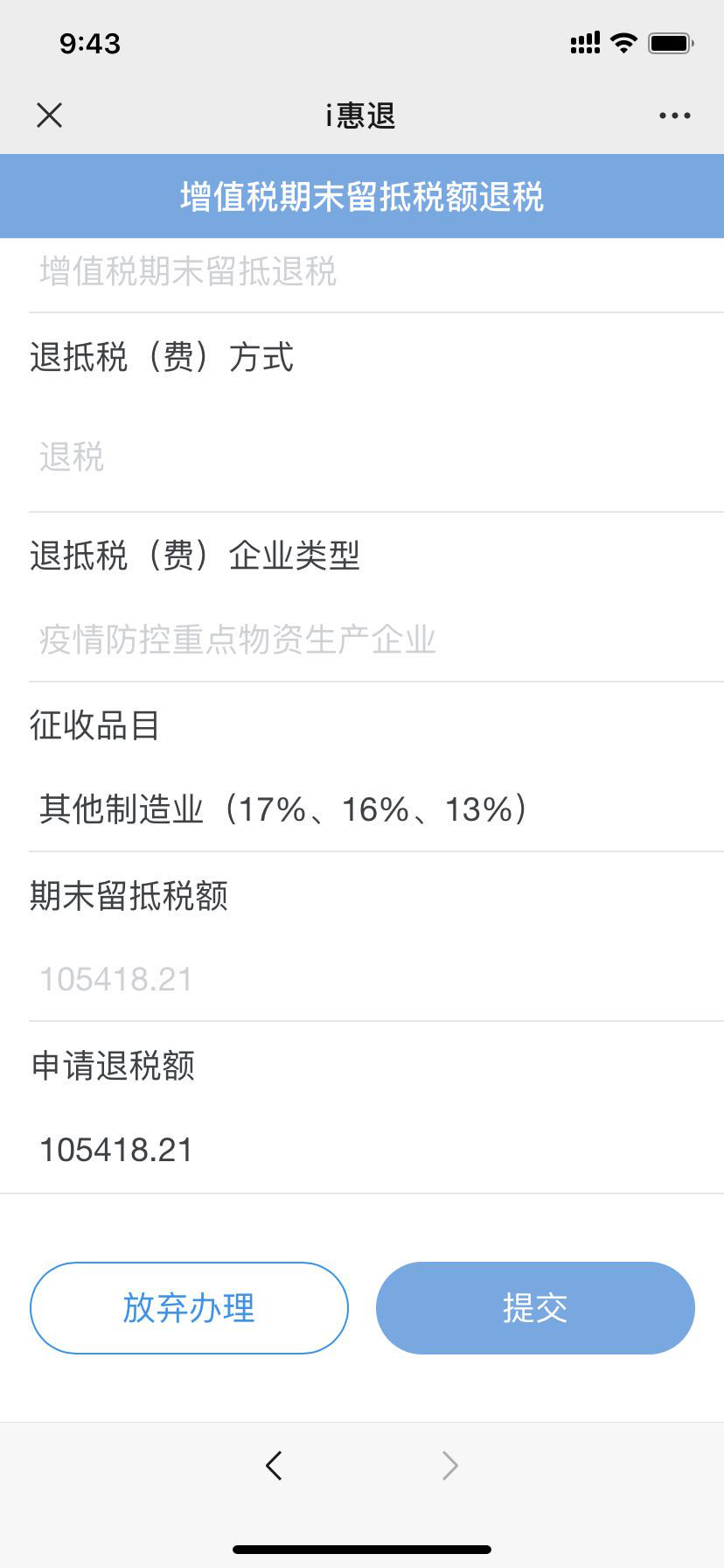Open the three-dot more options menu
Image resolution: width=724 pixels, height=1568 pixels.
pyautogui.click(x=674, y=115)
